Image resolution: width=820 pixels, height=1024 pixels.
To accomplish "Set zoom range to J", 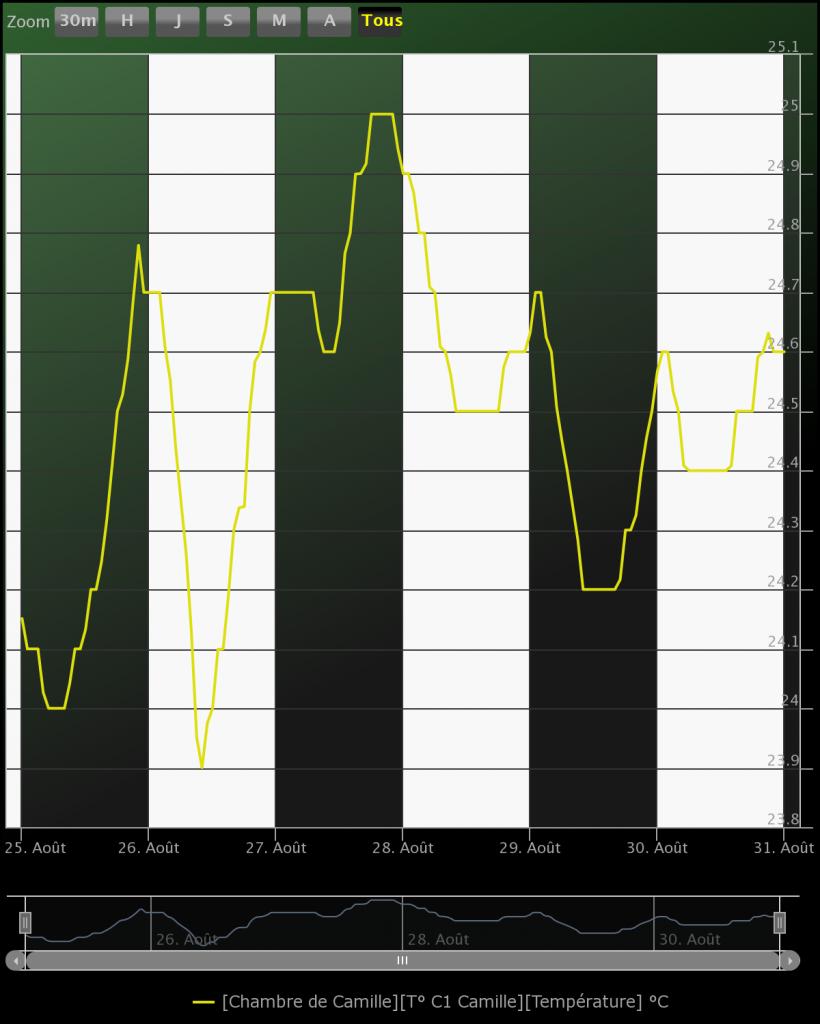I will click(x=177, y=21).
